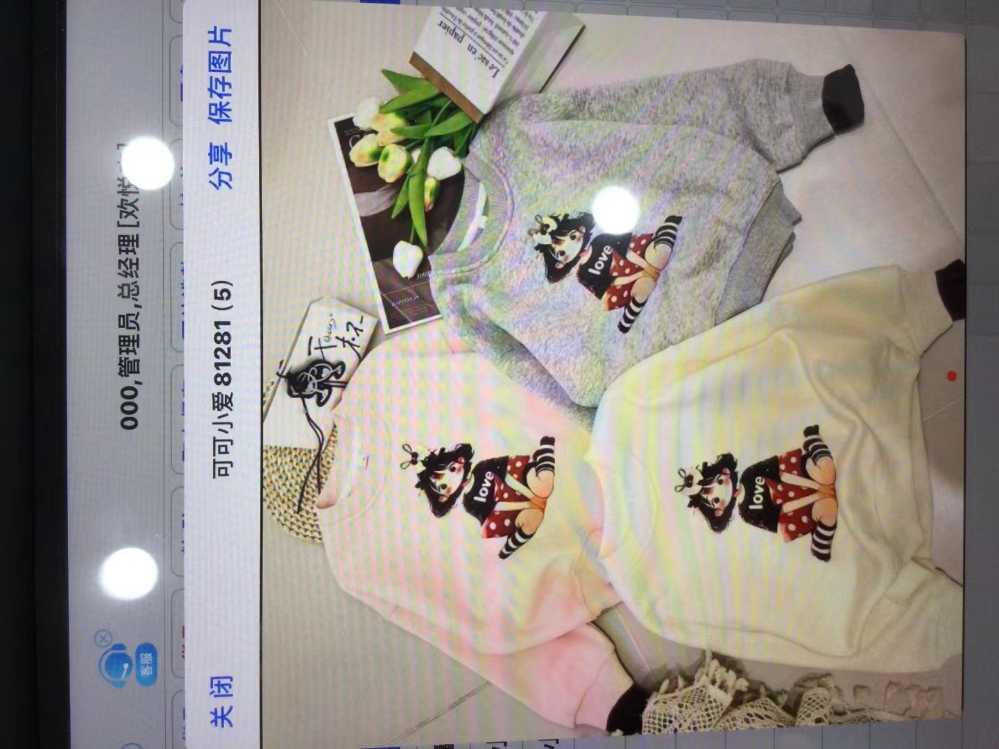The width and height of the screenshot is (999, 749).
Task: Save the image with 保存图片
Action: tap(221, 75)
